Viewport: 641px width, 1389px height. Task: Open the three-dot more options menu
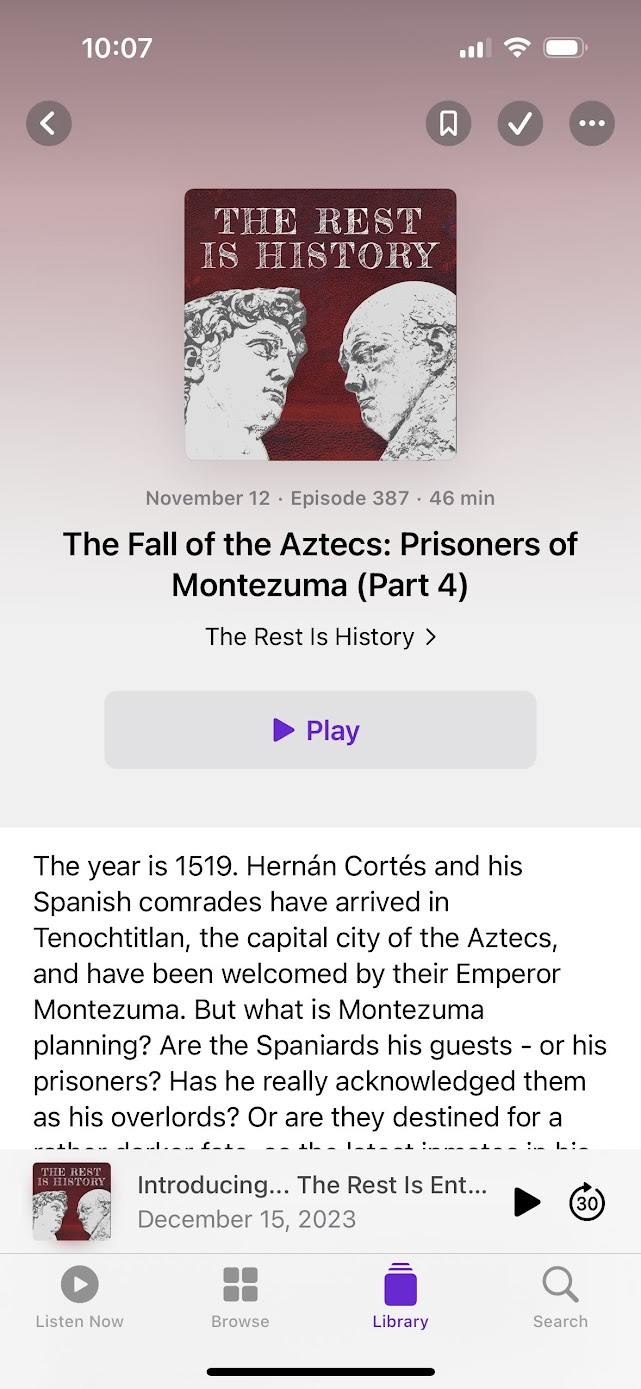592,124
